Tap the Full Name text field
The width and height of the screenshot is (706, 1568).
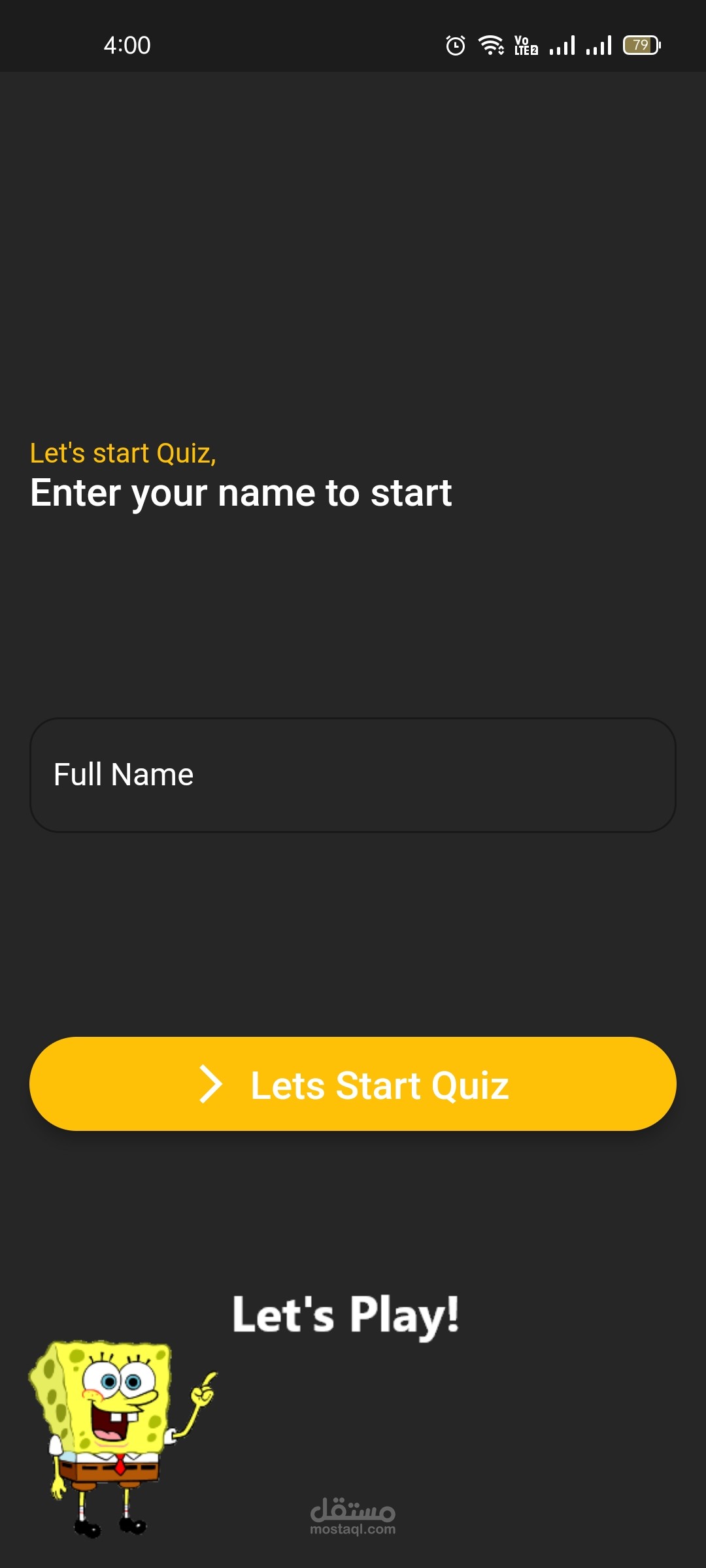tap(353, 775)
